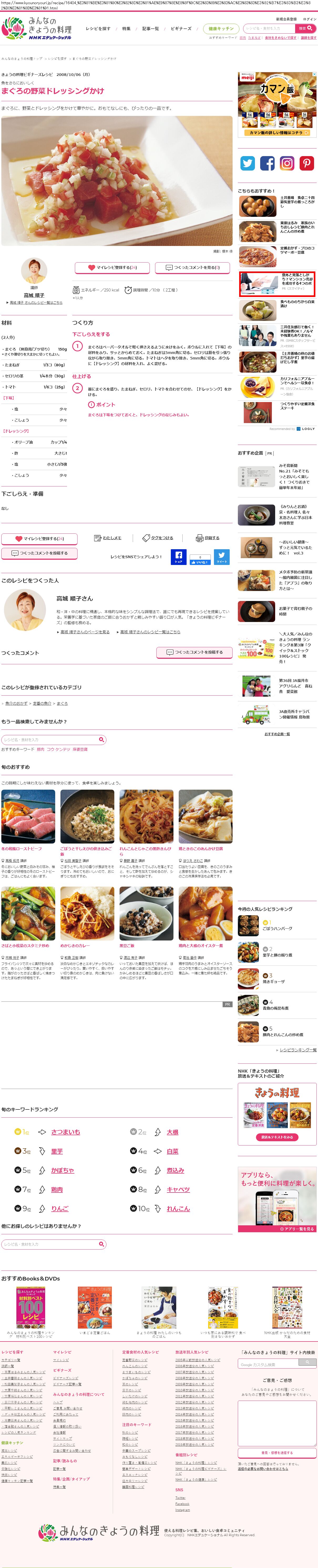Submit the header 検索 button
Image resolution: width=318 pixels, height=1568 pixels.
click(x=305, y=29)
